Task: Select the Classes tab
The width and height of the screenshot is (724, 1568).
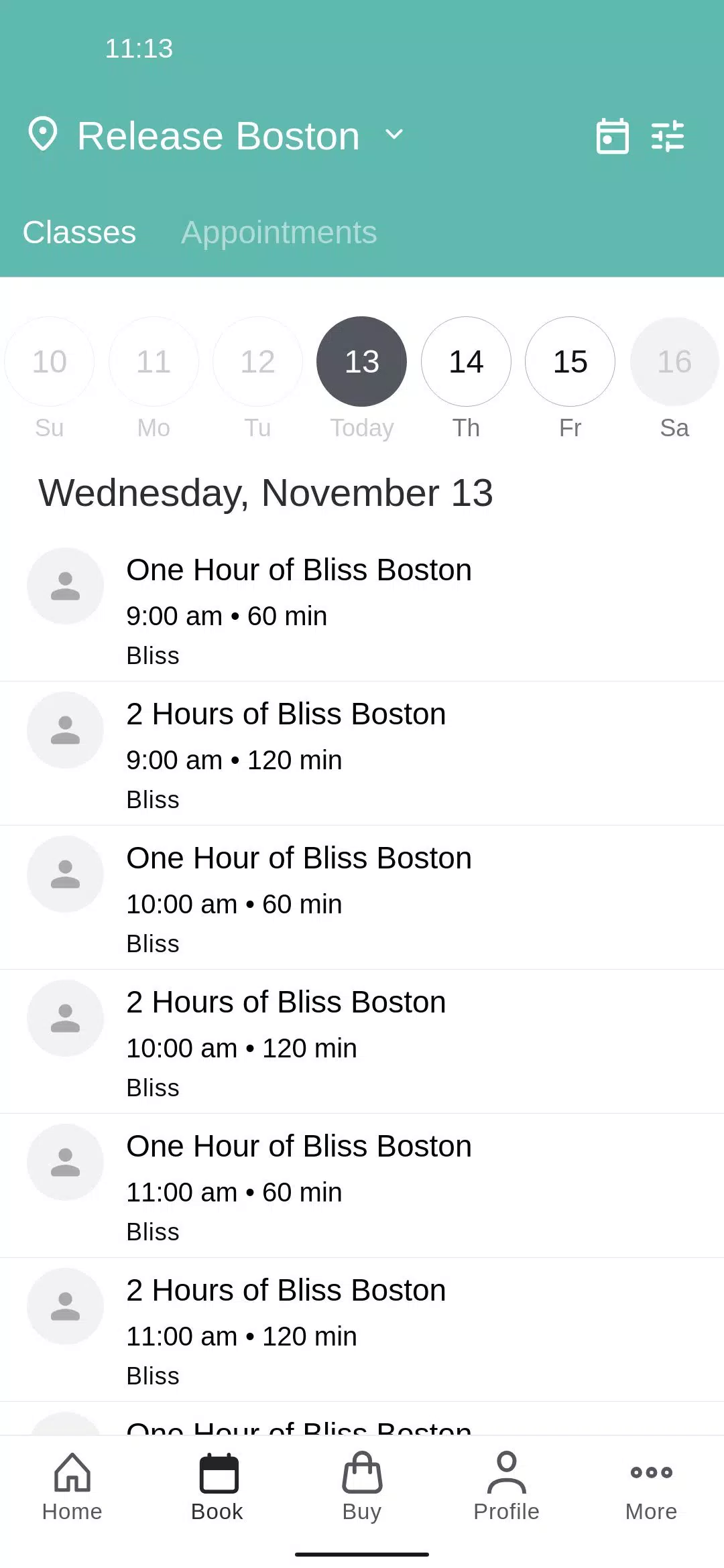Action: (x=79, y=233)
